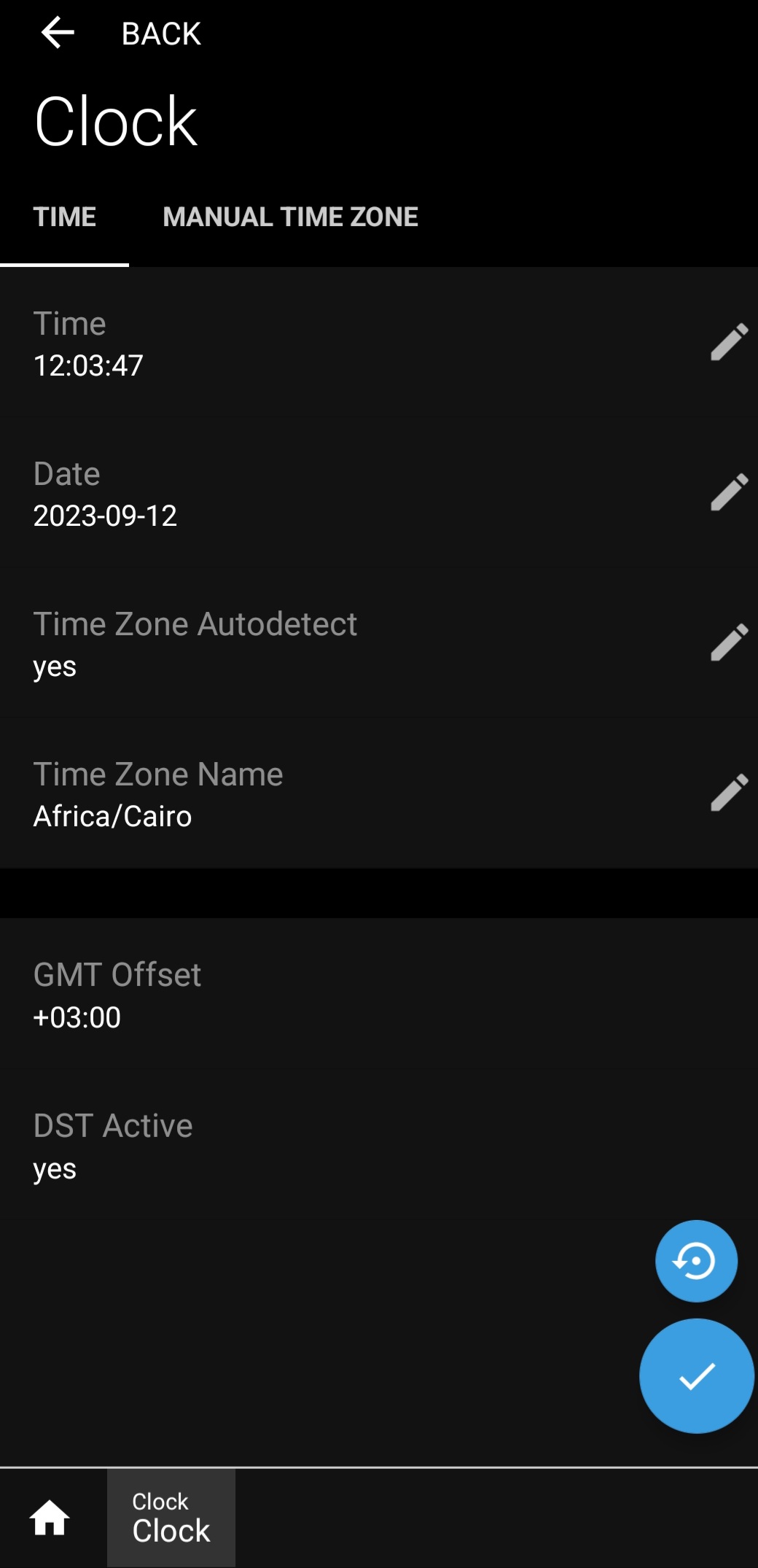Select the TIME tab

point(65,217)
